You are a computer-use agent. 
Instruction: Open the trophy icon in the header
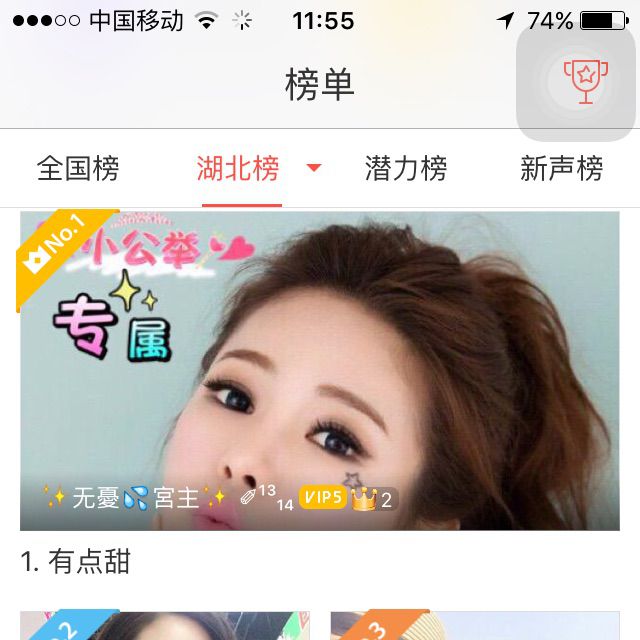point(584,82)
